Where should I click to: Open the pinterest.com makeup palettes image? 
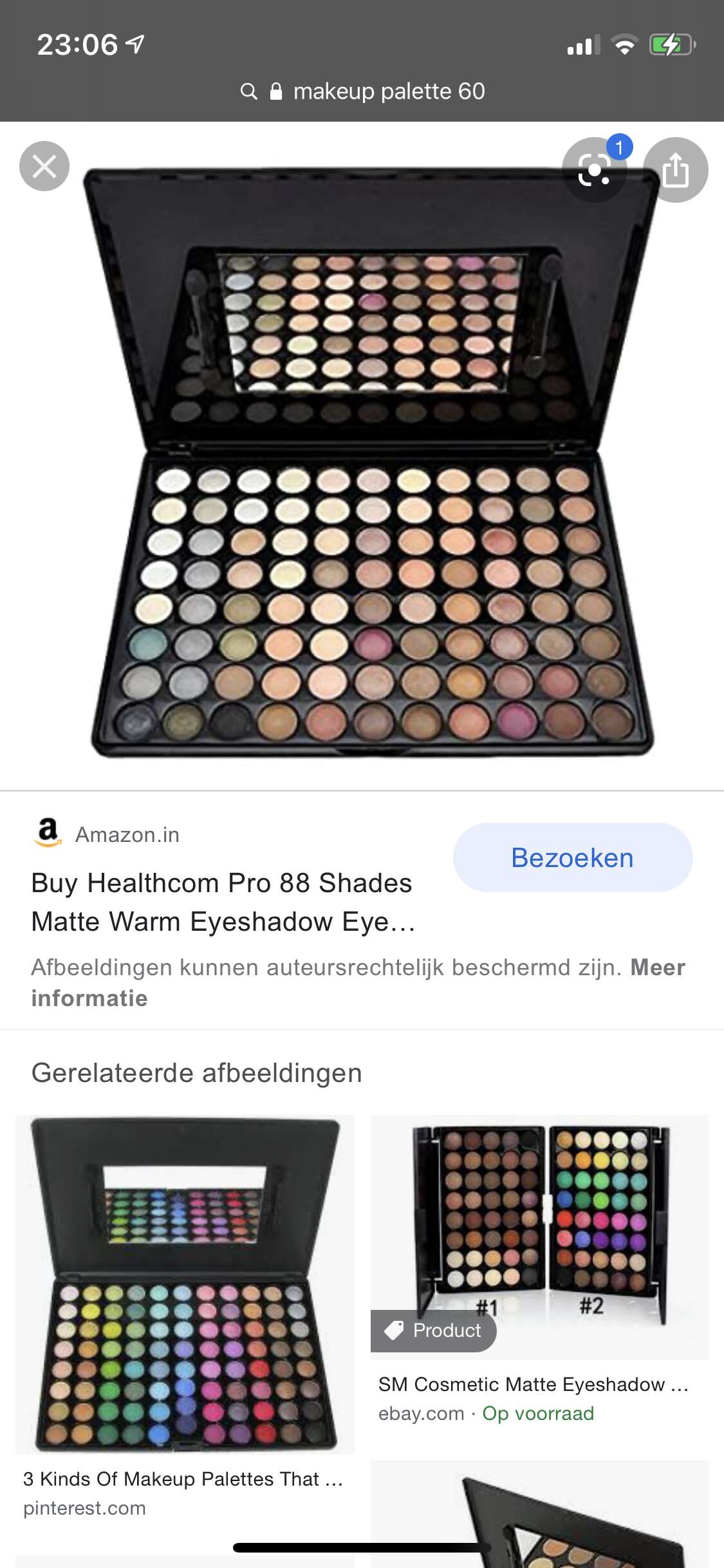coord(185,1284)
